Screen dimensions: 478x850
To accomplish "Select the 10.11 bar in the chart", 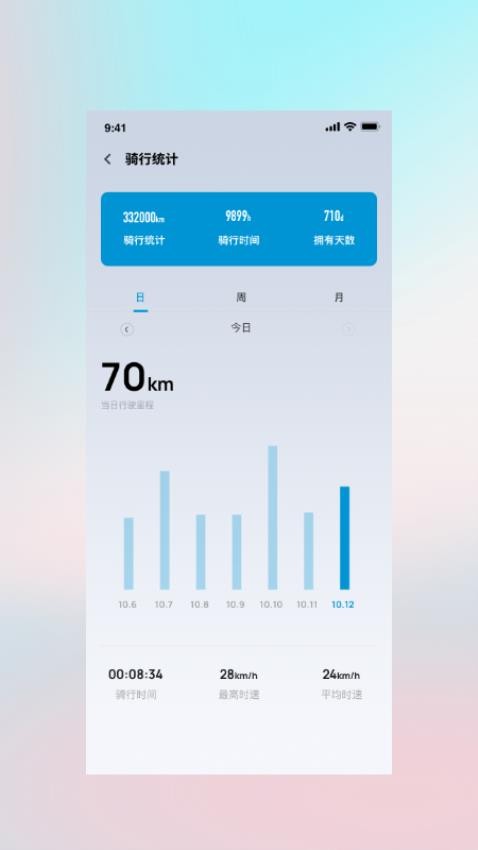I will [308, 551].
